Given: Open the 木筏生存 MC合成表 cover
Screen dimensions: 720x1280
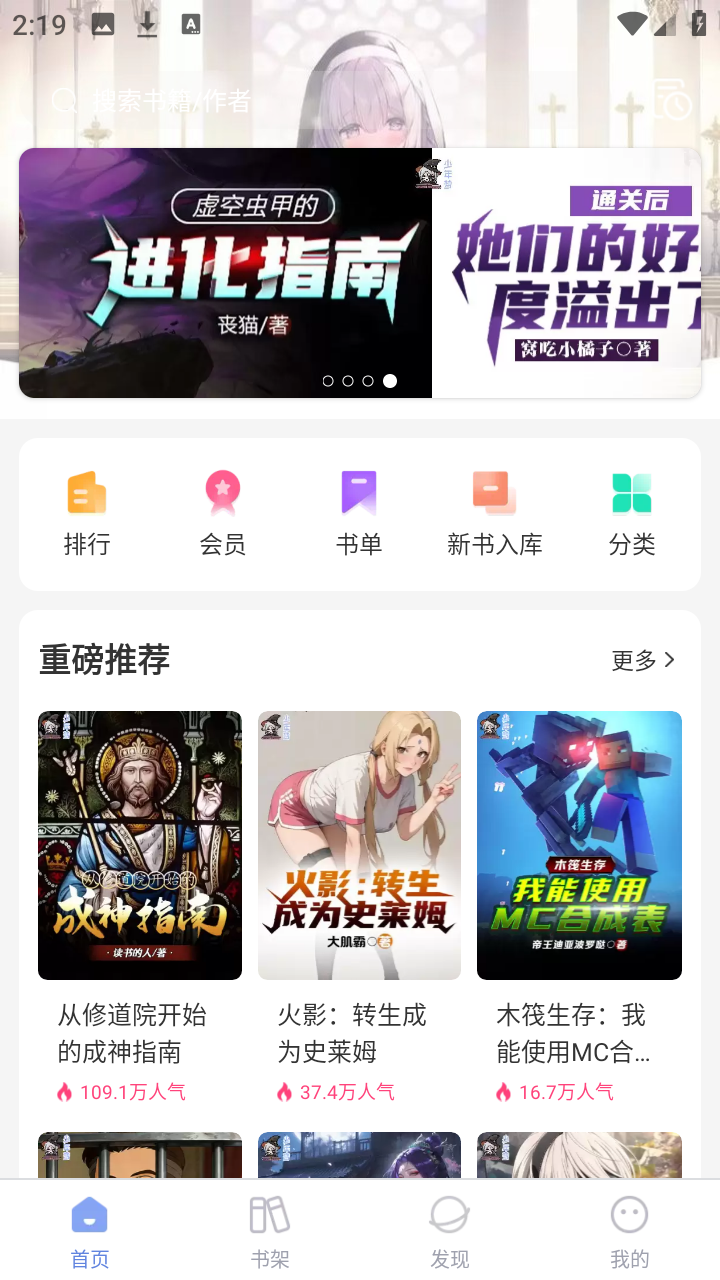Looking at the screenshot, I should (579, 845).
